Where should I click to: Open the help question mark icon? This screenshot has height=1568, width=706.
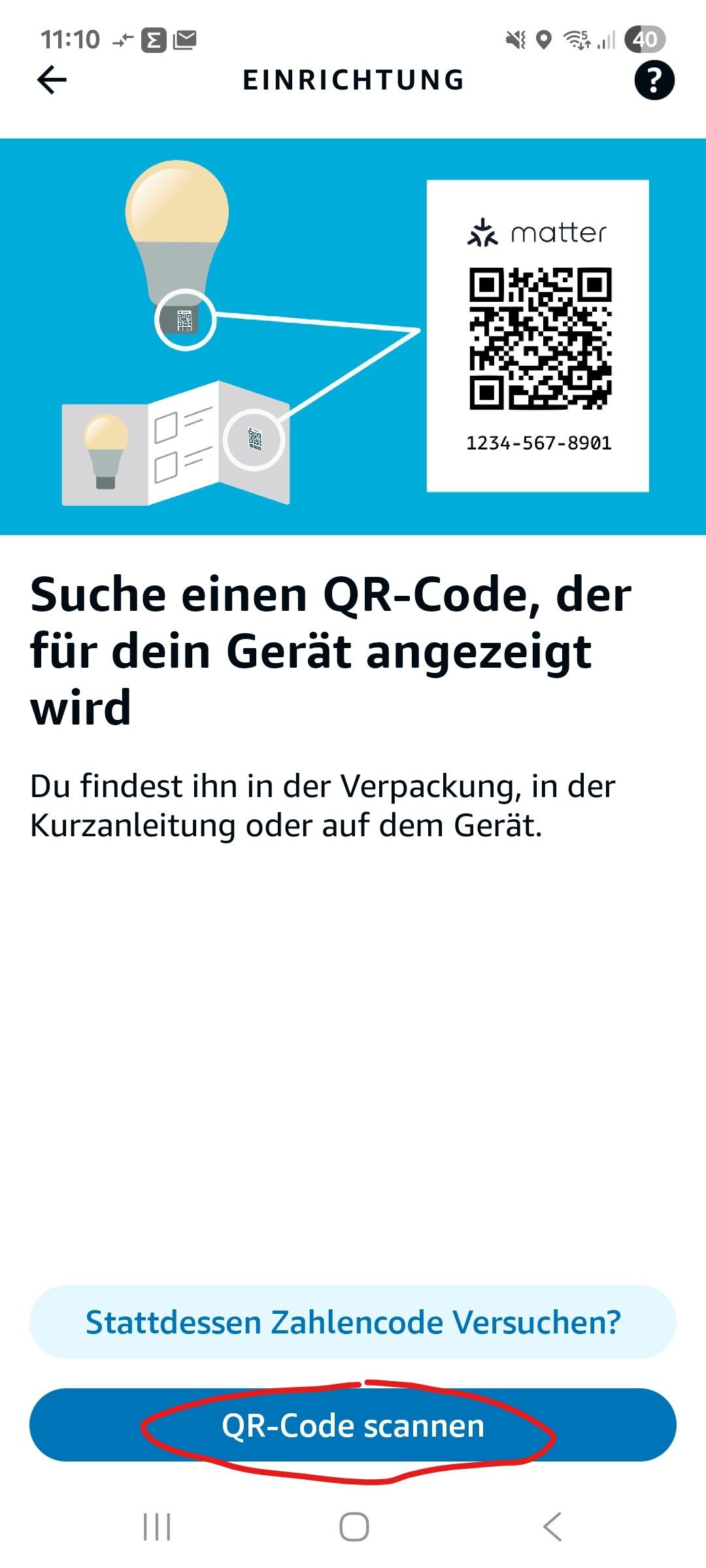654,80
